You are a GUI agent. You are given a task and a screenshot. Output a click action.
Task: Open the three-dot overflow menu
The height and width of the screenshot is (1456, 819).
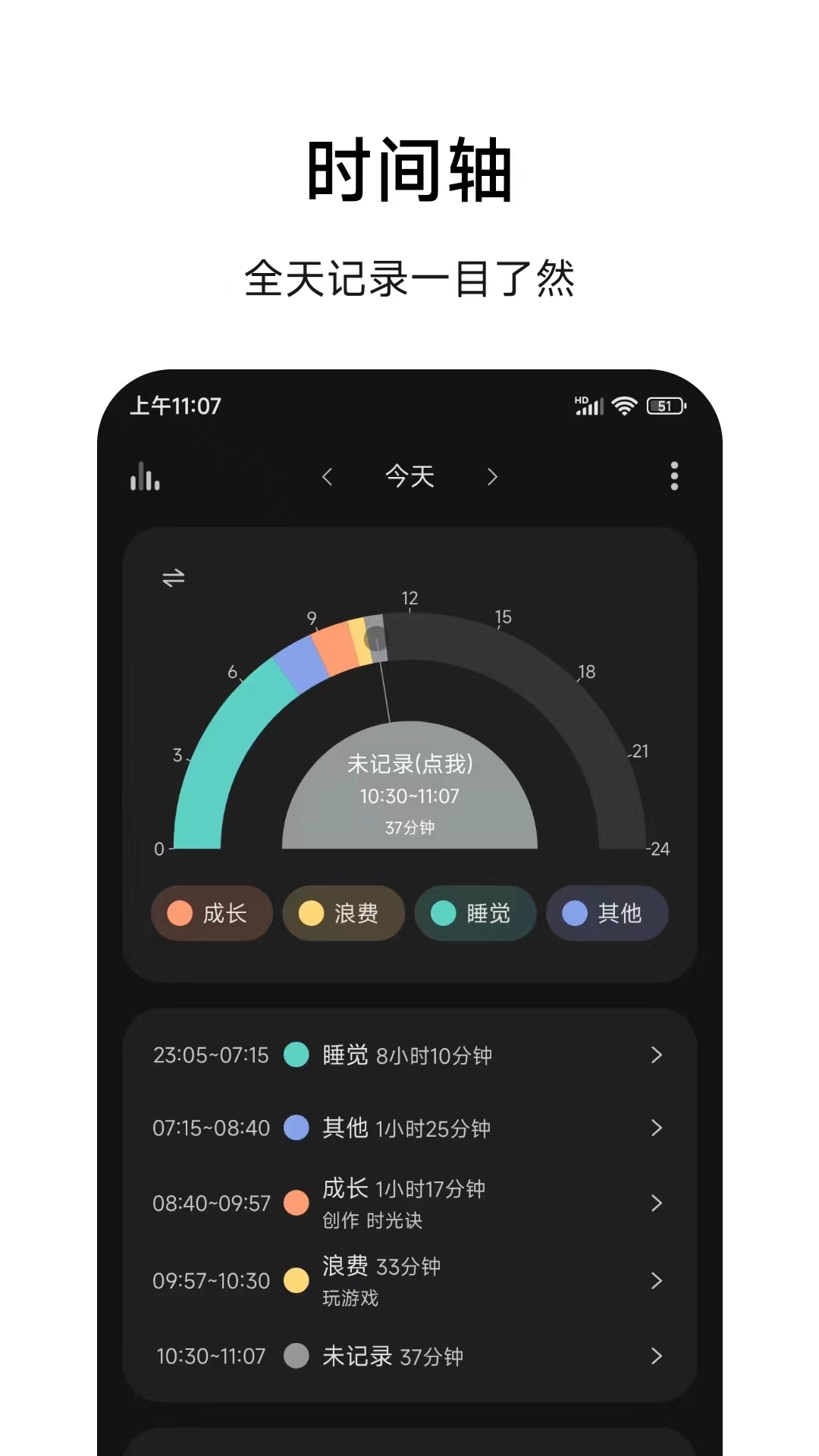[674, 477]
